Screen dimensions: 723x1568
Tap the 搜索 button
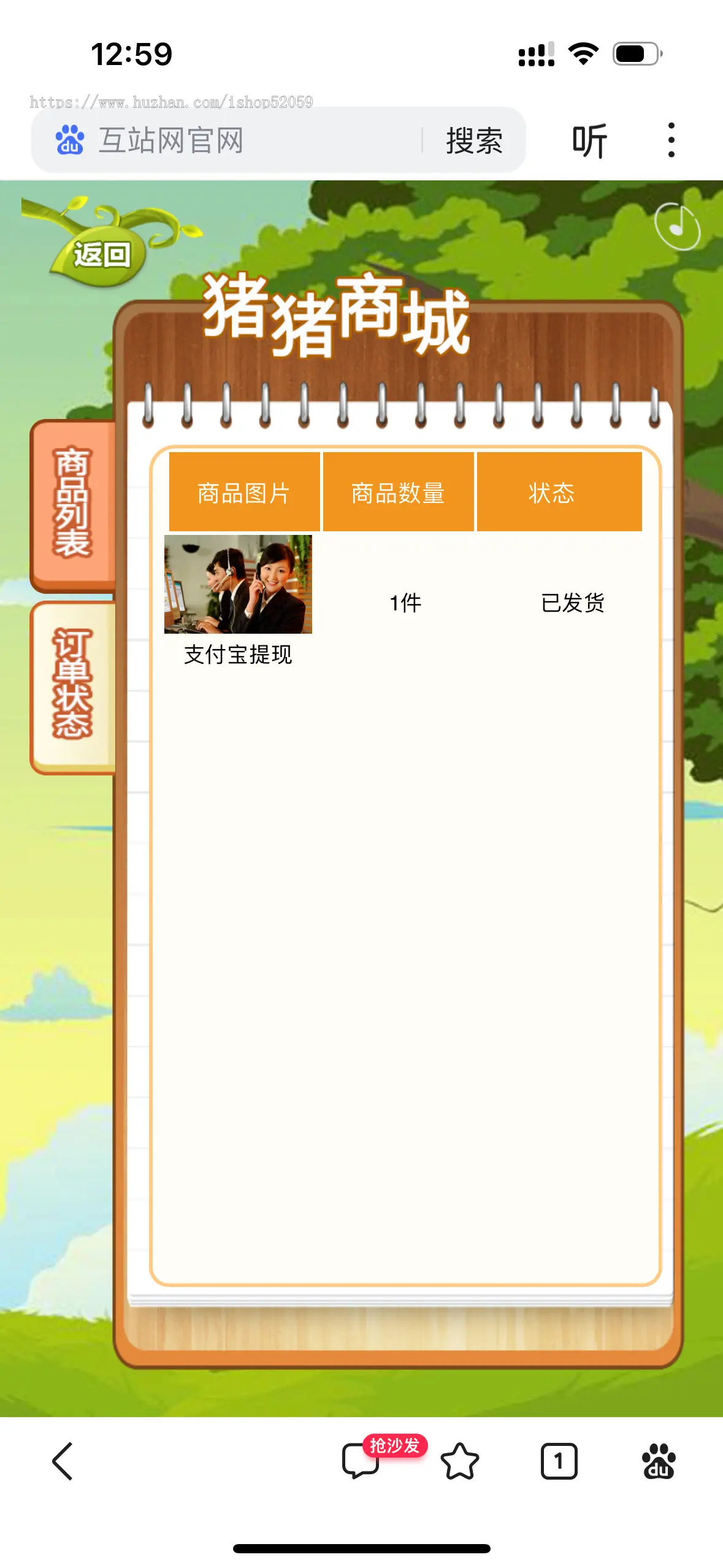[x=474, y=140]
